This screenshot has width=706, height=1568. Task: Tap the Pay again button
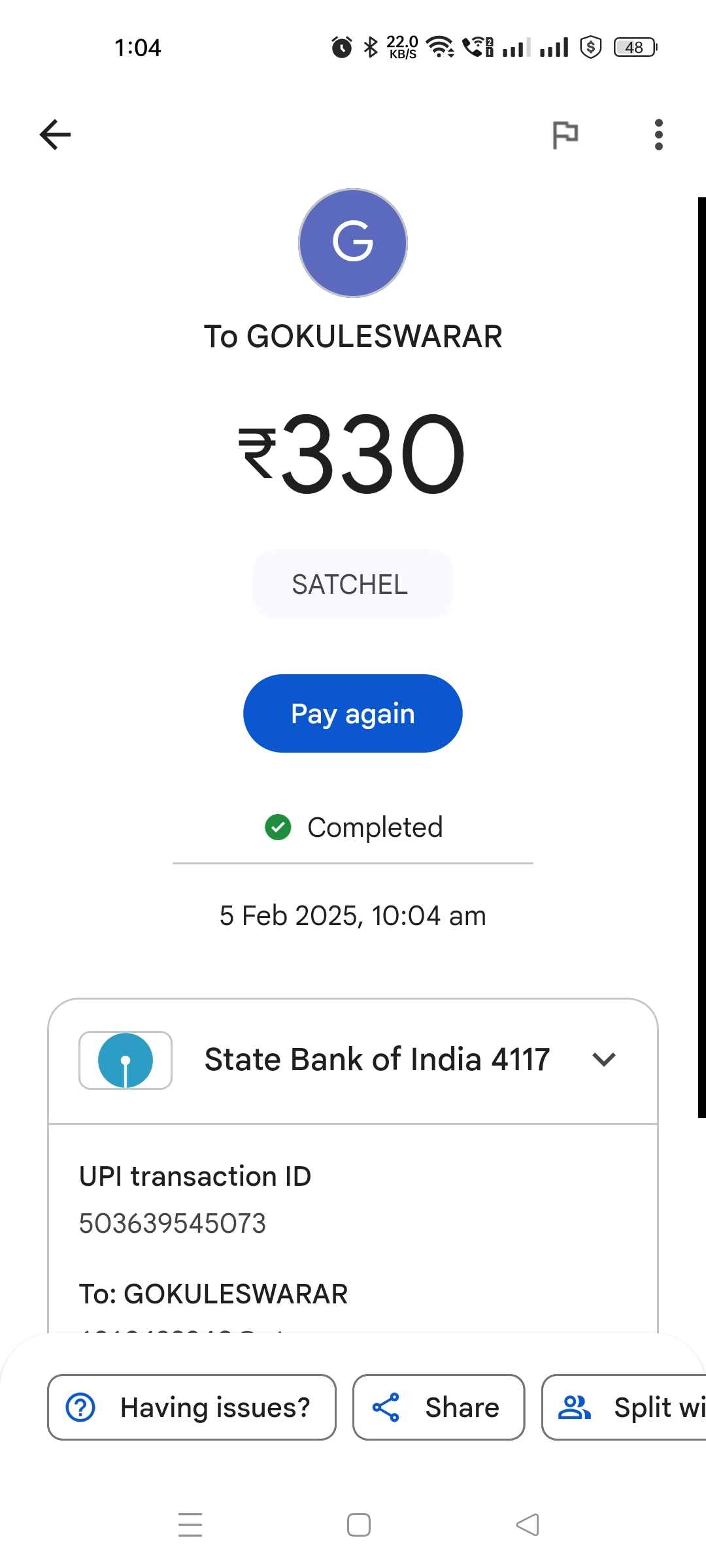pyautogui.click(x=353, y=713)
